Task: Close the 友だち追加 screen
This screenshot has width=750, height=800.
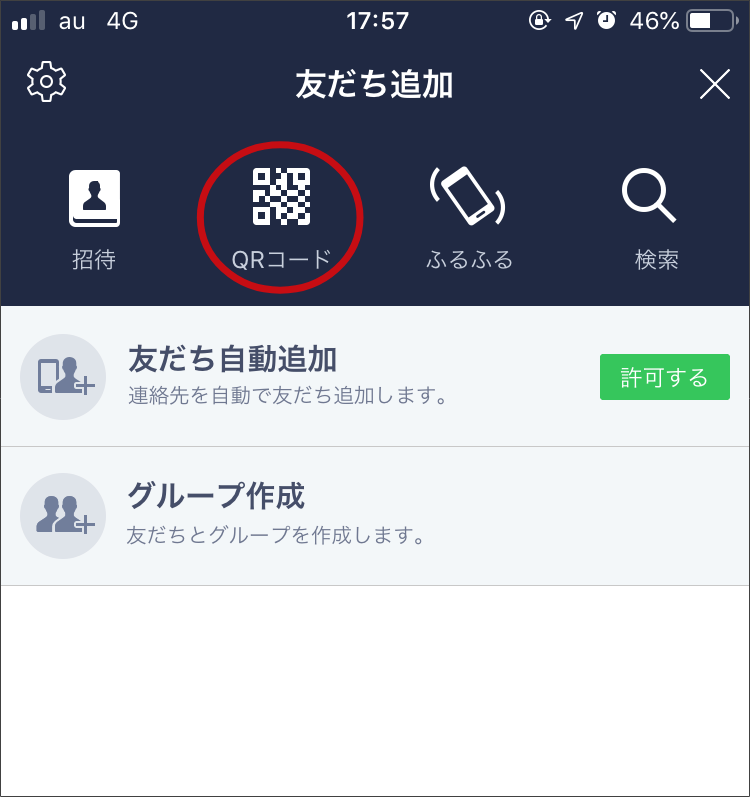Action: pyautogui.click(x=714, y=84)
